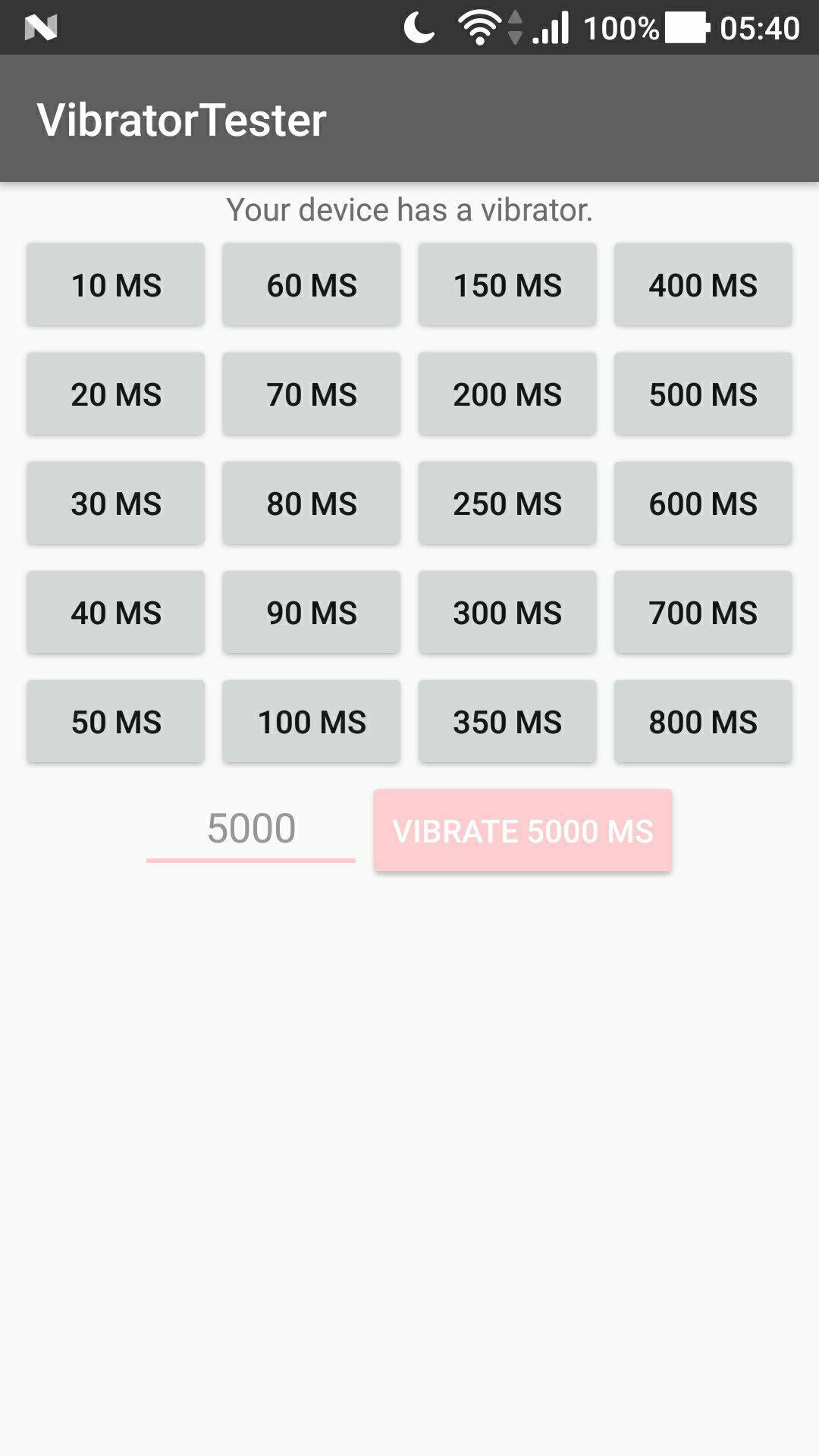Activate a 700 MS vibration
The image size is (819, 1456).
tap(702, 612)
